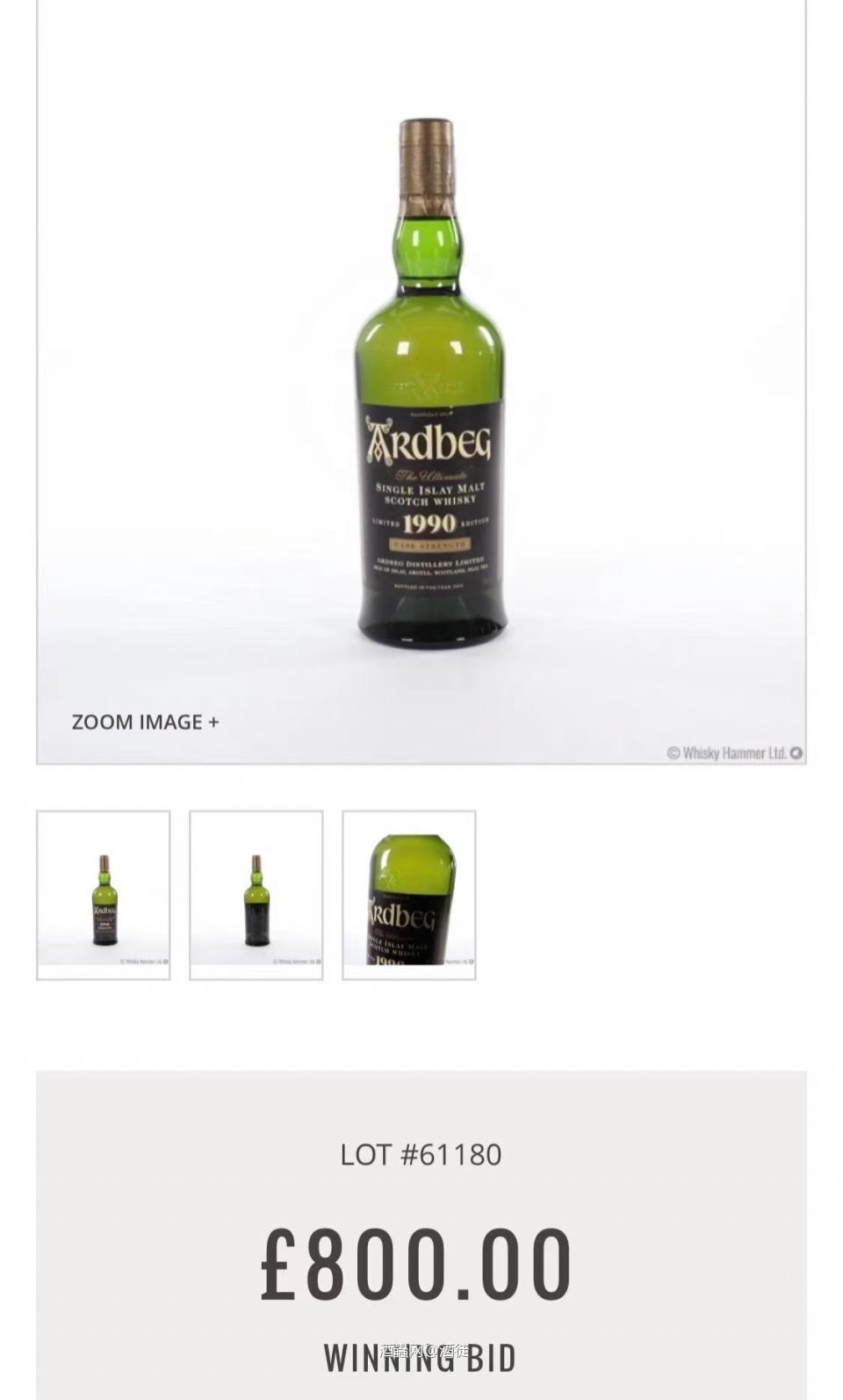View the second thumbnail showing the bottle's back
The image size is (843, 1400).
coord(256,895)
